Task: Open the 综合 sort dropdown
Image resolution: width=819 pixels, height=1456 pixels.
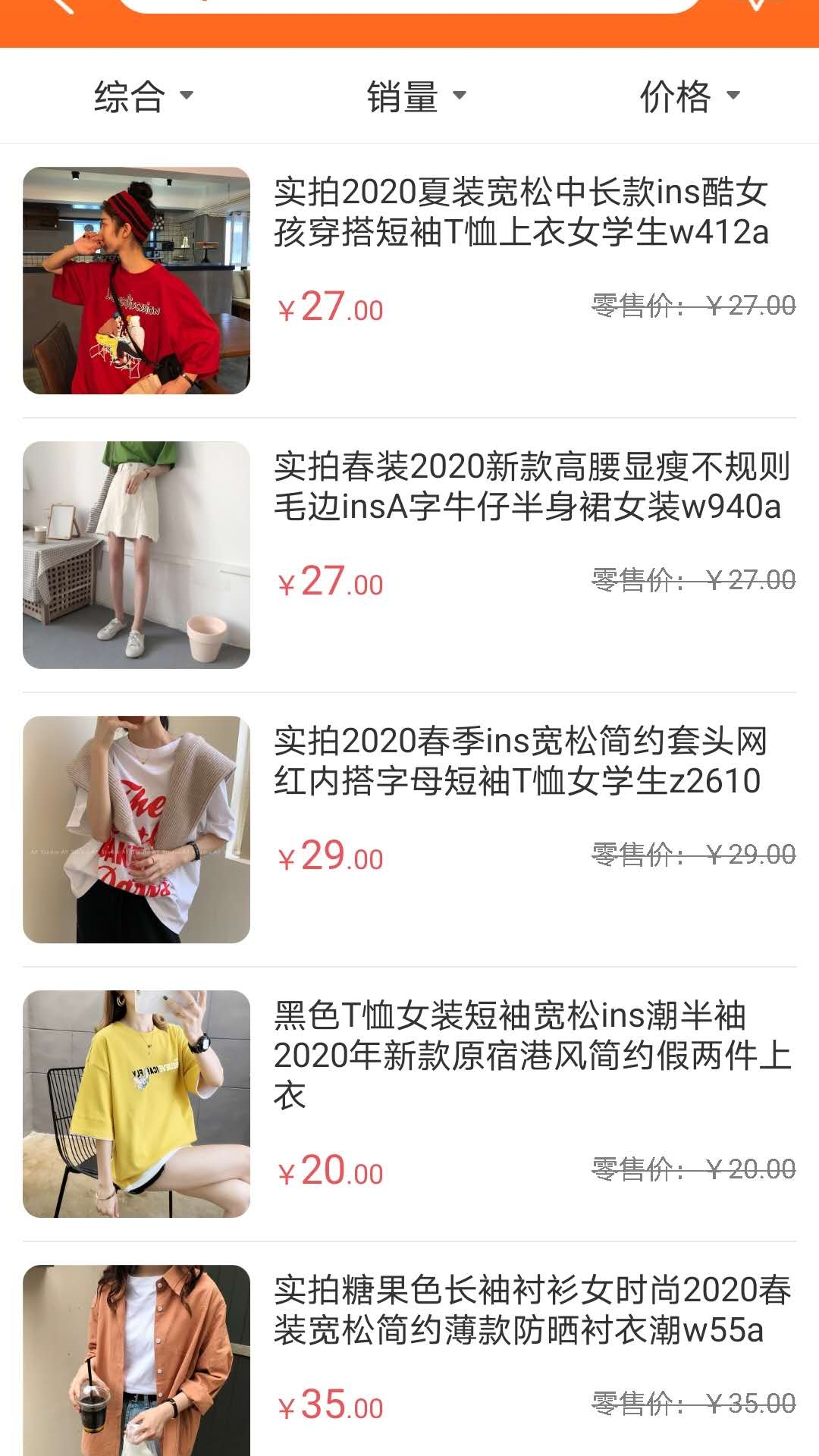Action: (x=143, y=96)
